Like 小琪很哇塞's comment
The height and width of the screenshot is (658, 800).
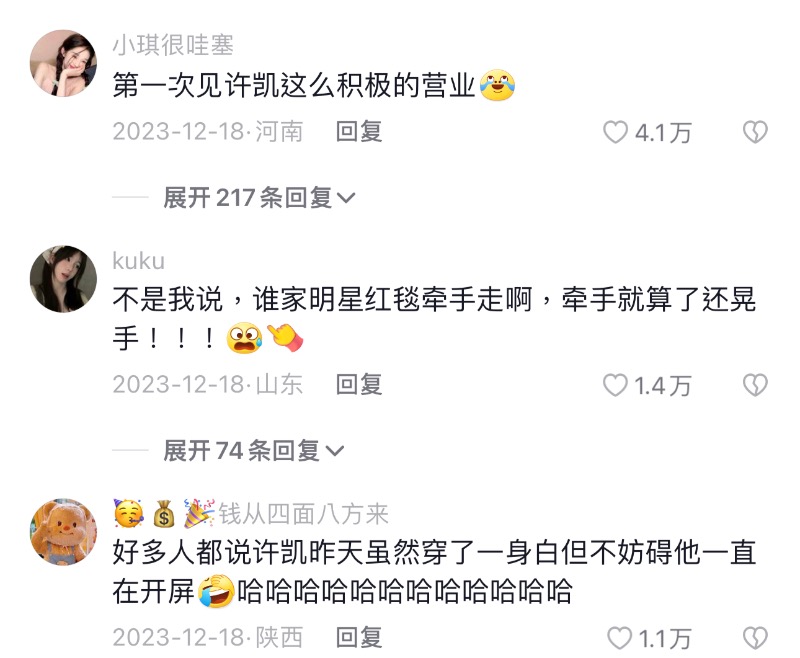coord(616,132)
